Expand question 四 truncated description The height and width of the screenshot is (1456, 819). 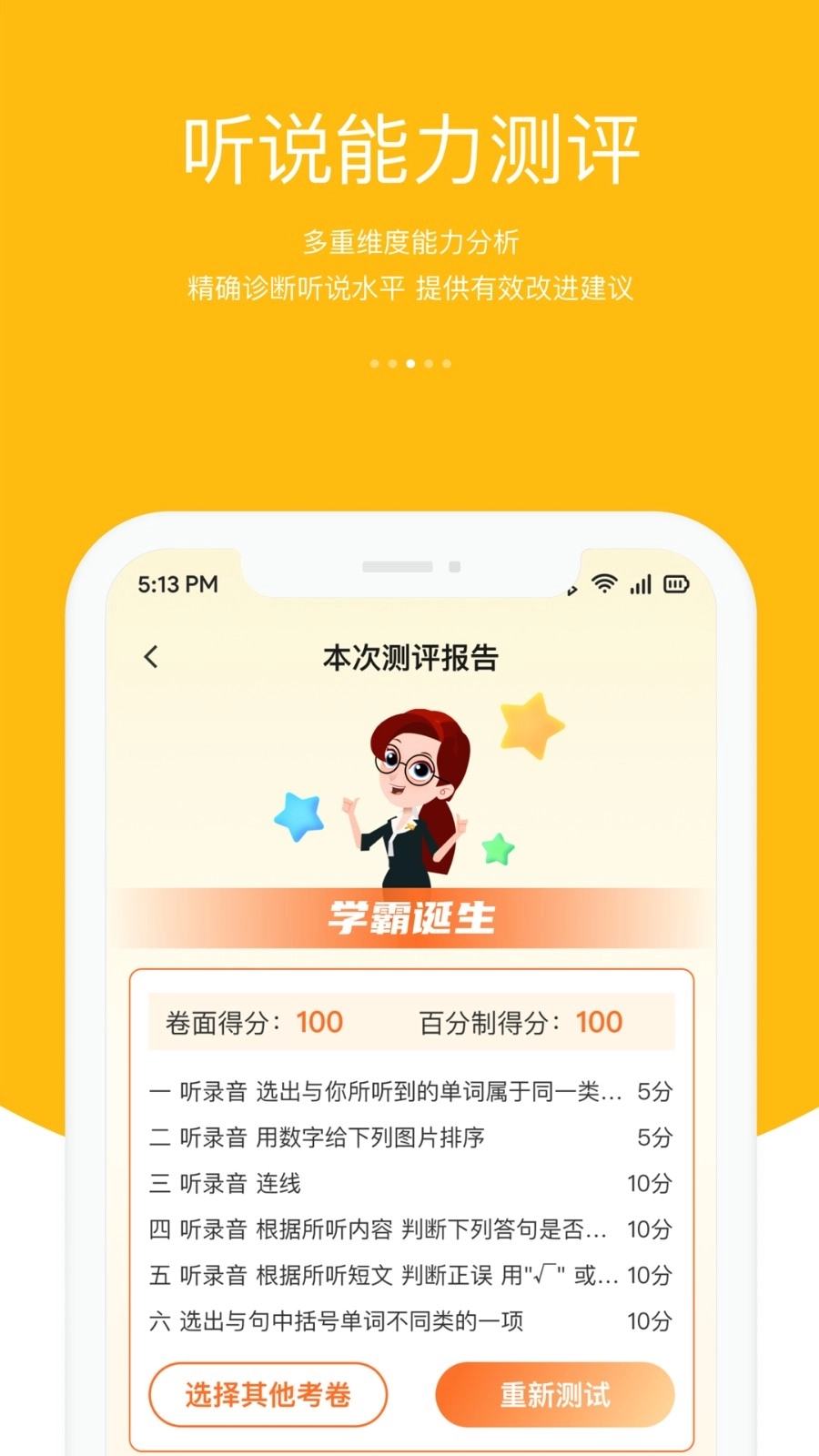point(601,1228)
